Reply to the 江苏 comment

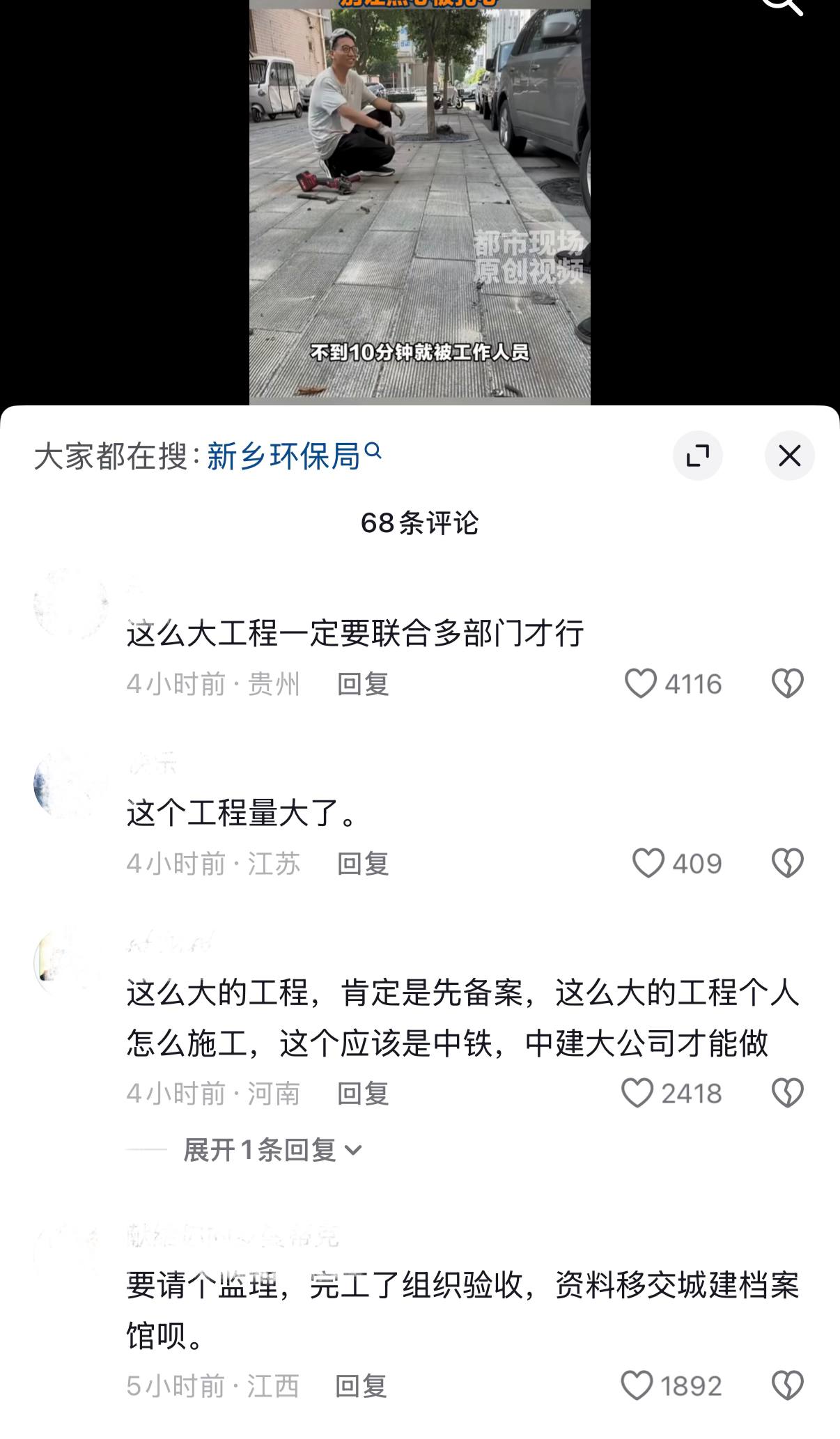tap(363, 864)
